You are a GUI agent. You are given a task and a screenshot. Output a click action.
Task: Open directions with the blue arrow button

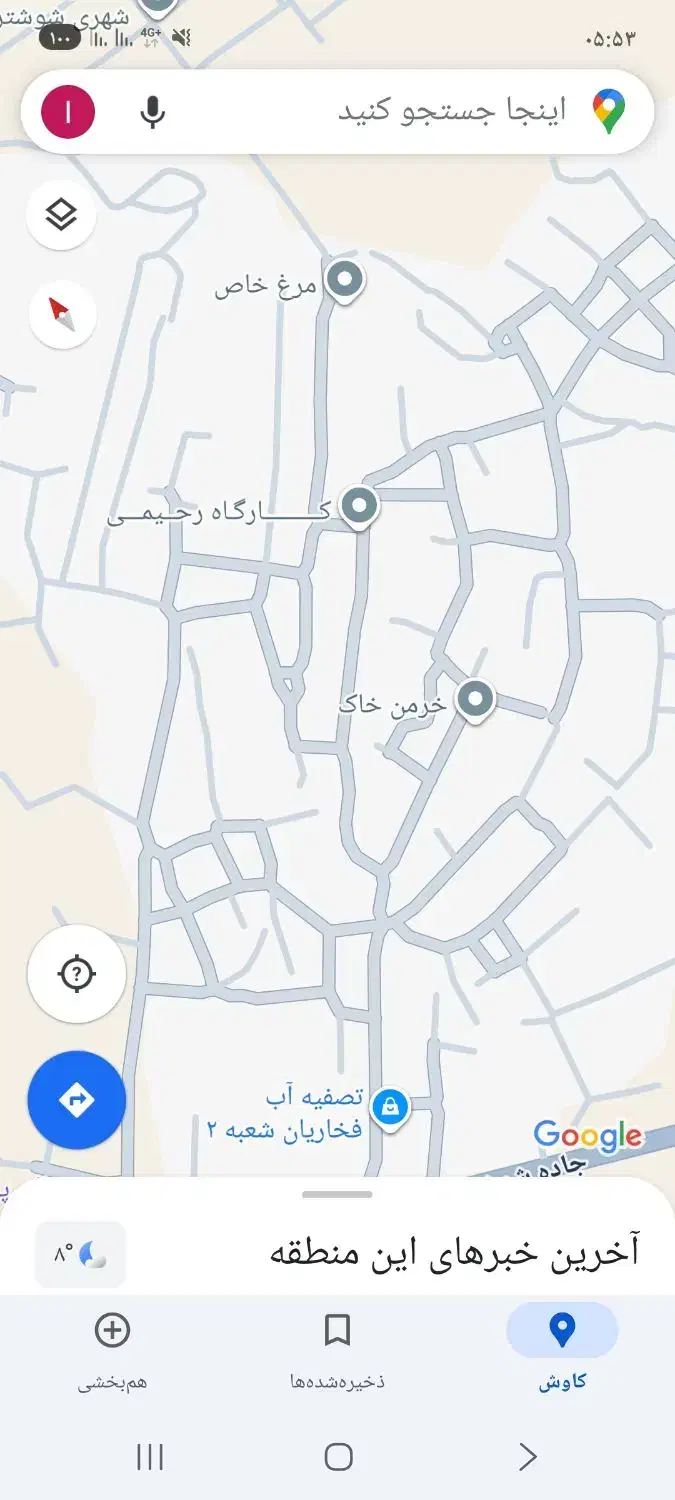(77, 1100)
